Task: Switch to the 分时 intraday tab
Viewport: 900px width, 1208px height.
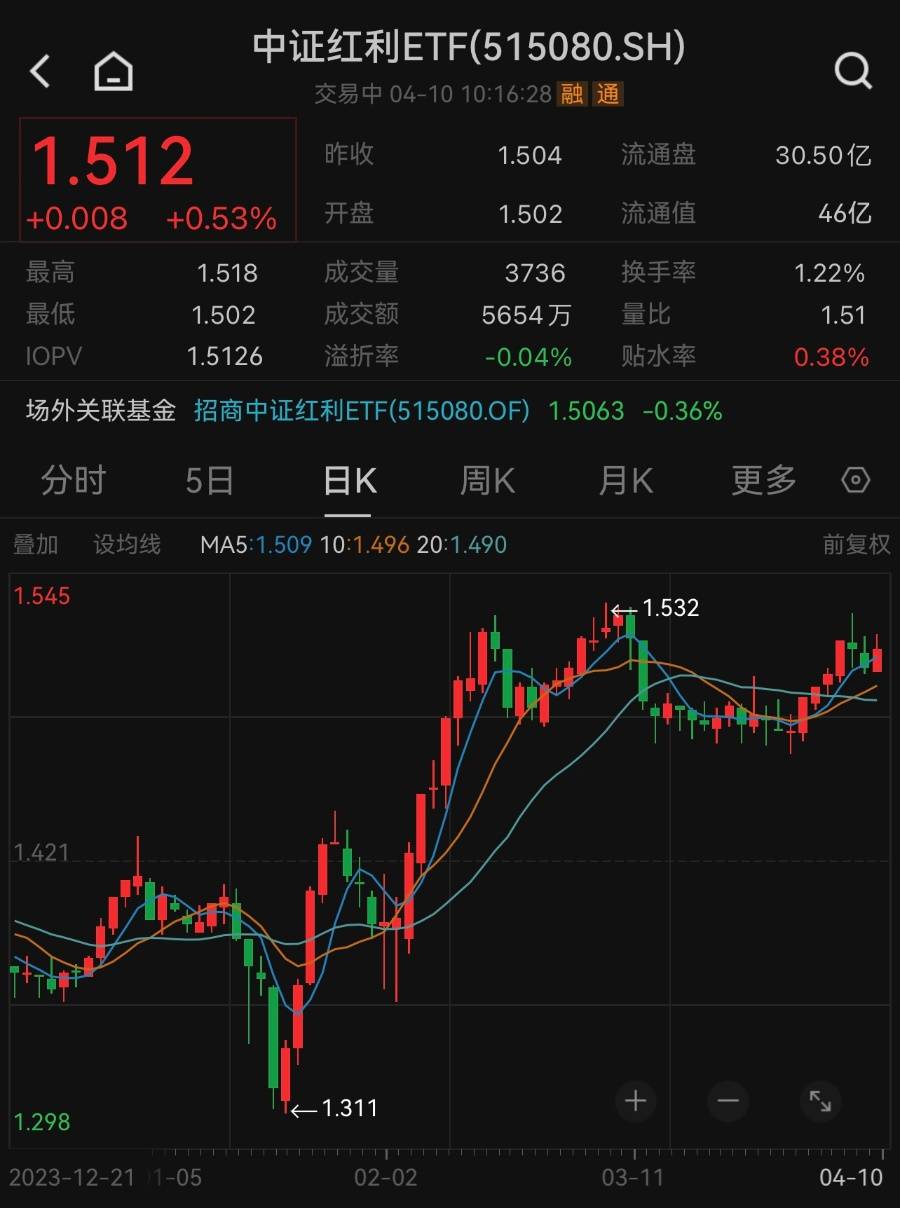Action: tap(69, 480)
